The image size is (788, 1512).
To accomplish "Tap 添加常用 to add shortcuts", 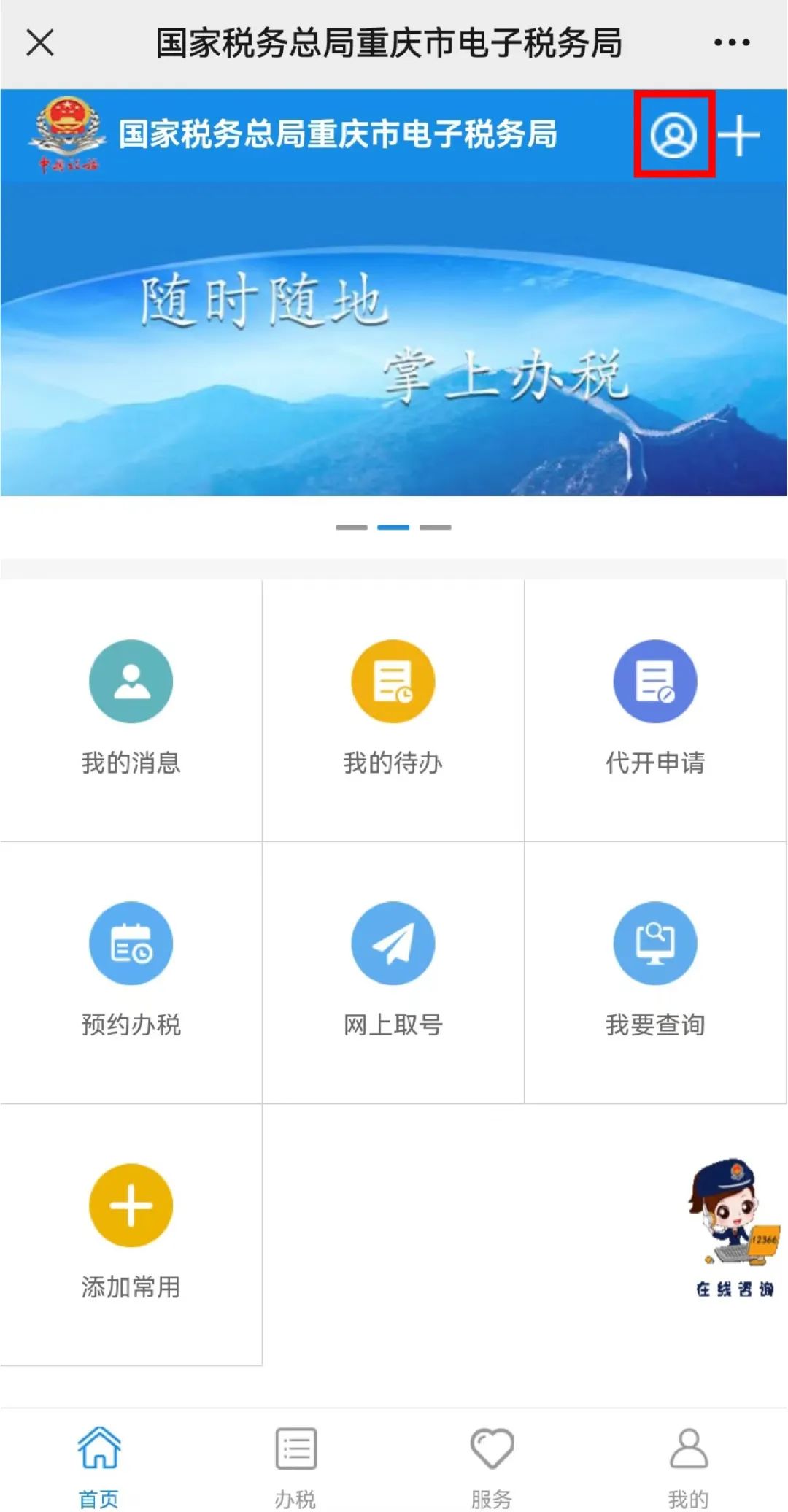I will click(x=131, y=1234).
